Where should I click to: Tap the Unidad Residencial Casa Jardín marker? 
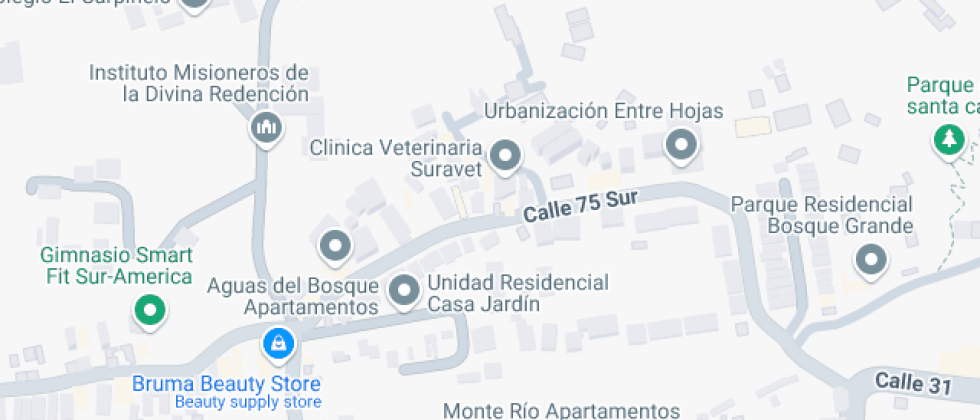(x=404, y=290)
